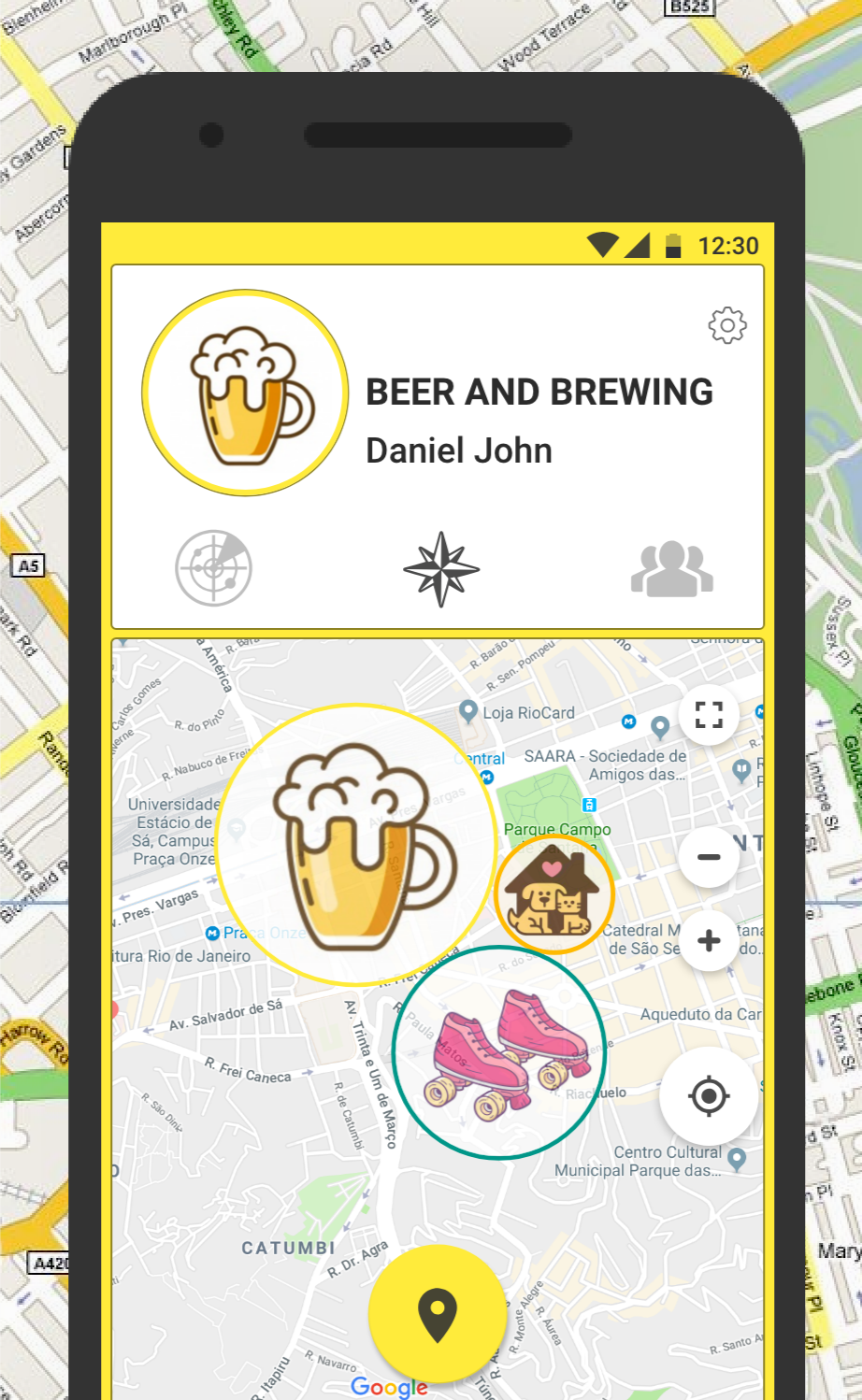This screenshot has width=862, height=1400.
Task: Zoom in using the plus control
Action: point(709,940)
